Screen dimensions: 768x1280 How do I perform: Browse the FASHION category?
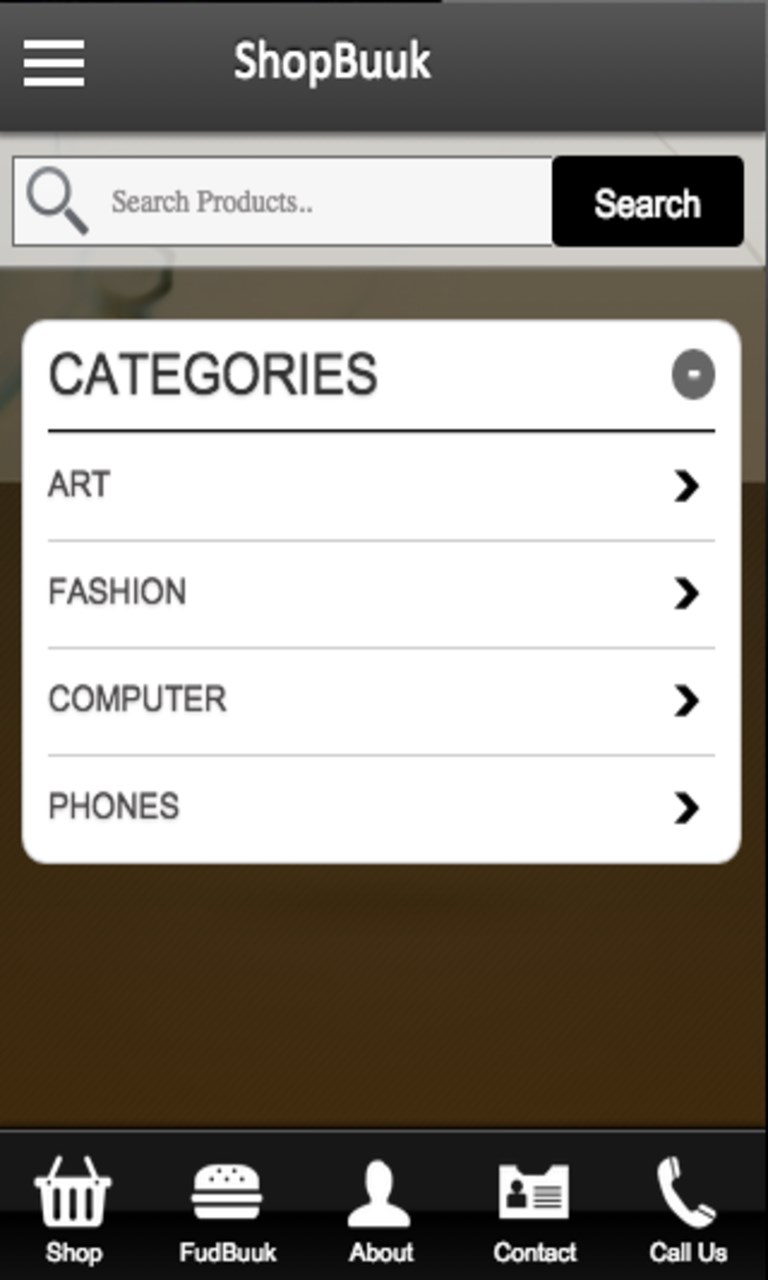tap(381, 593)
